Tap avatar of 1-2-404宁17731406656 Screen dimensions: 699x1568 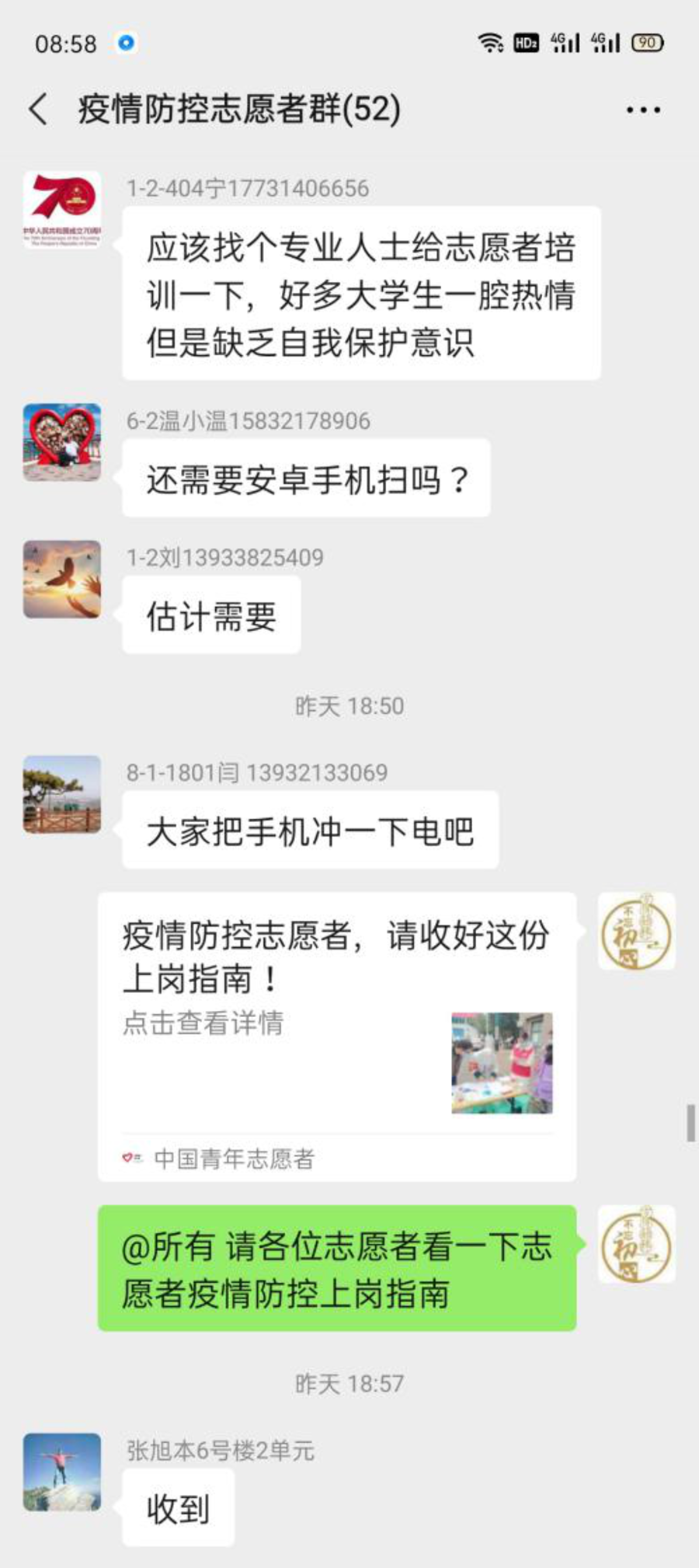click(62, 210)
